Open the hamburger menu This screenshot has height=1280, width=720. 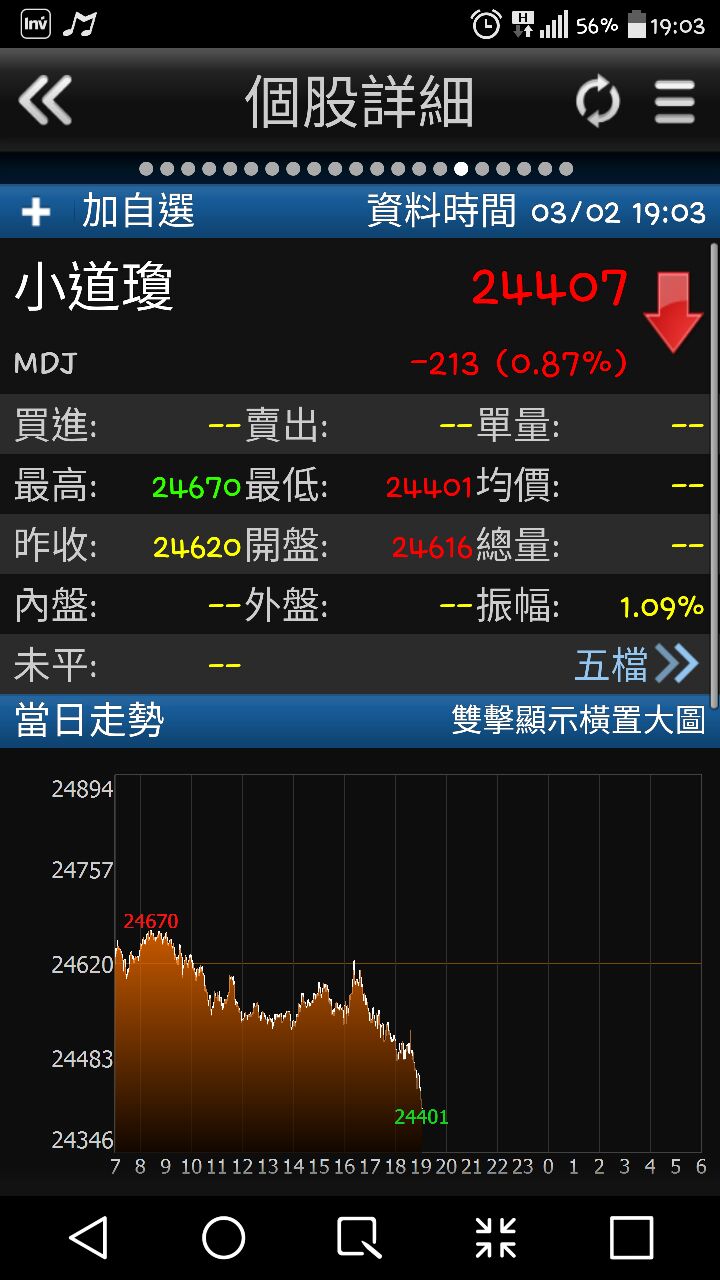pyautogui.click(x=675, y=102)
